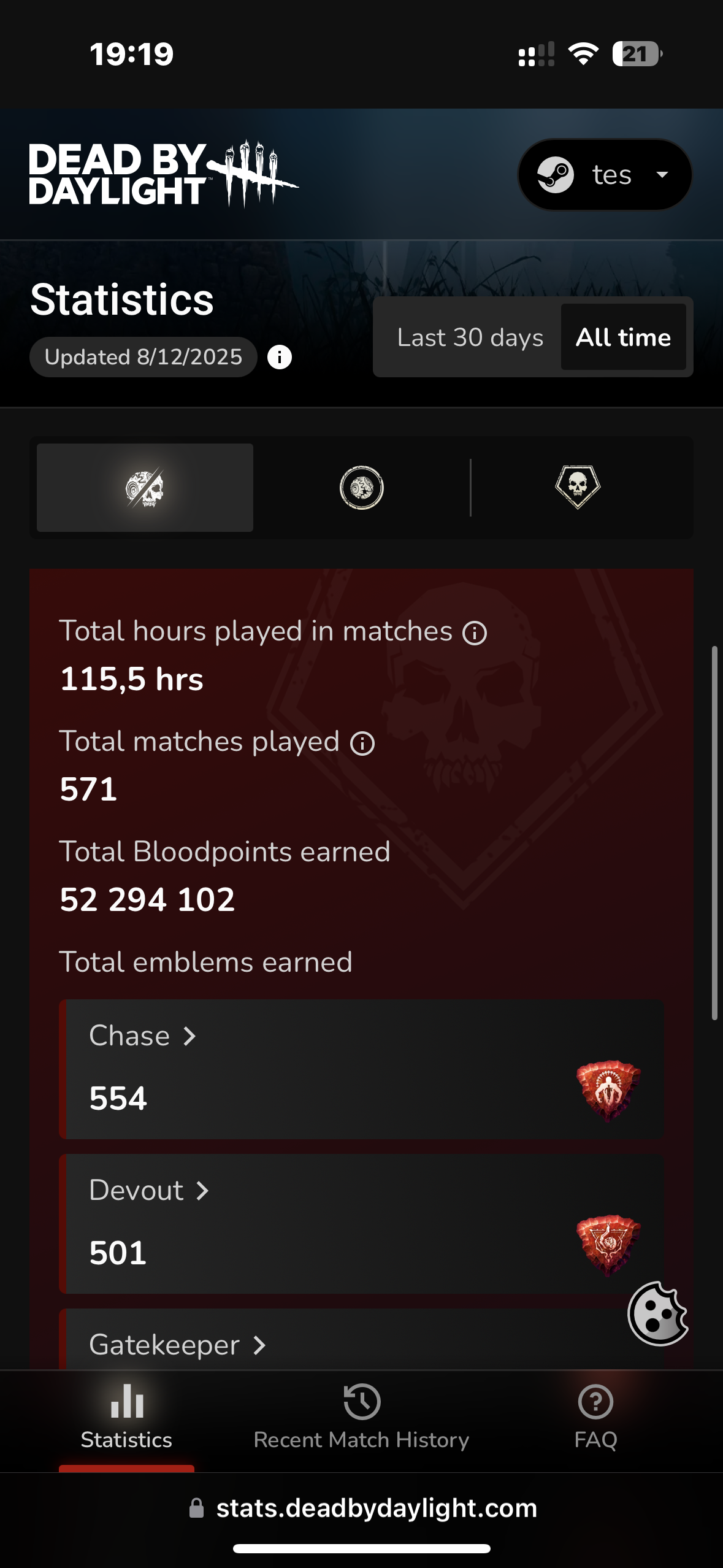Tap the info icon beside the updated date
723x1568 pixels.
(x=280, y=357)
